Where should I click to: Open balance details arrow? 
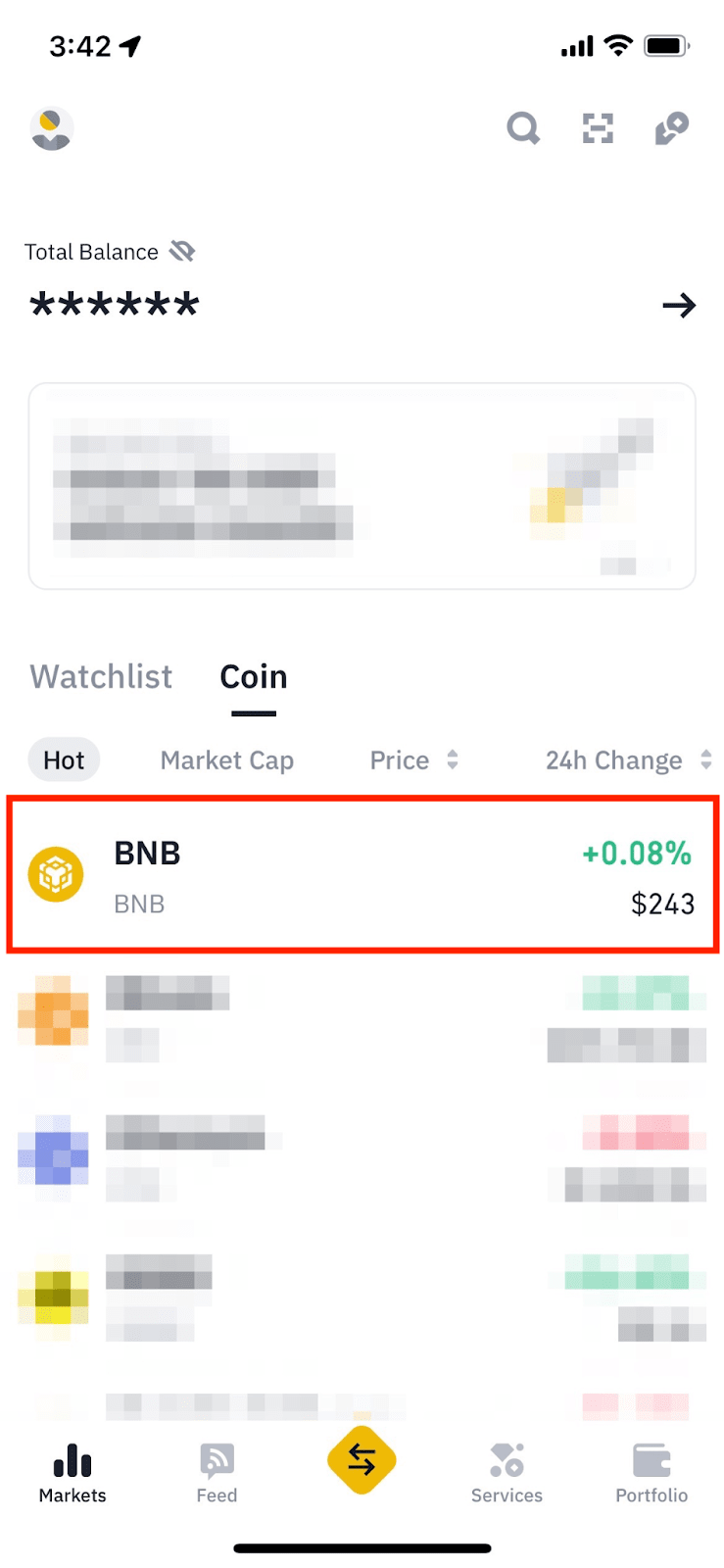[x=679, y=306]
